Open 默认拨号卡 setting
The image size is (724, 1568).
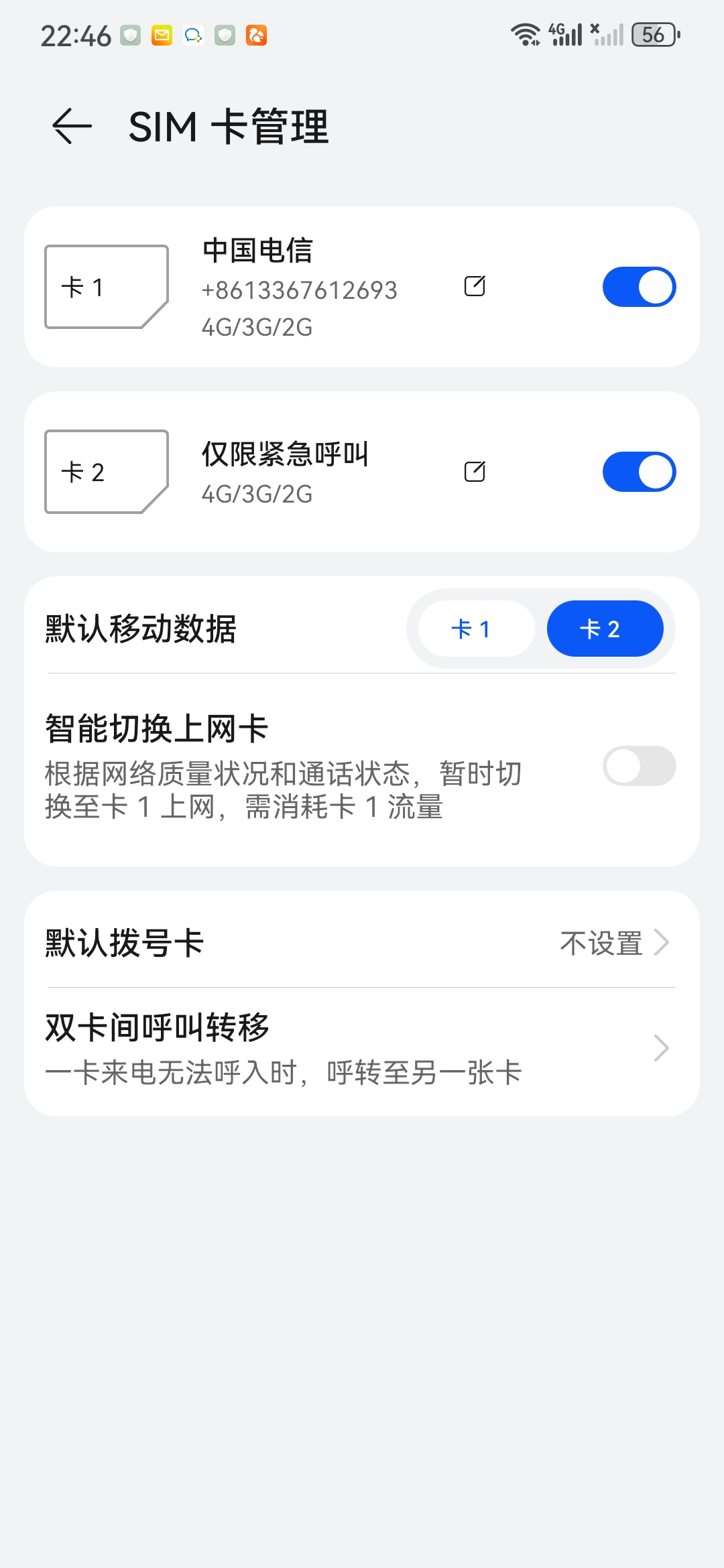pyautogui.click(x=362, y=943)
